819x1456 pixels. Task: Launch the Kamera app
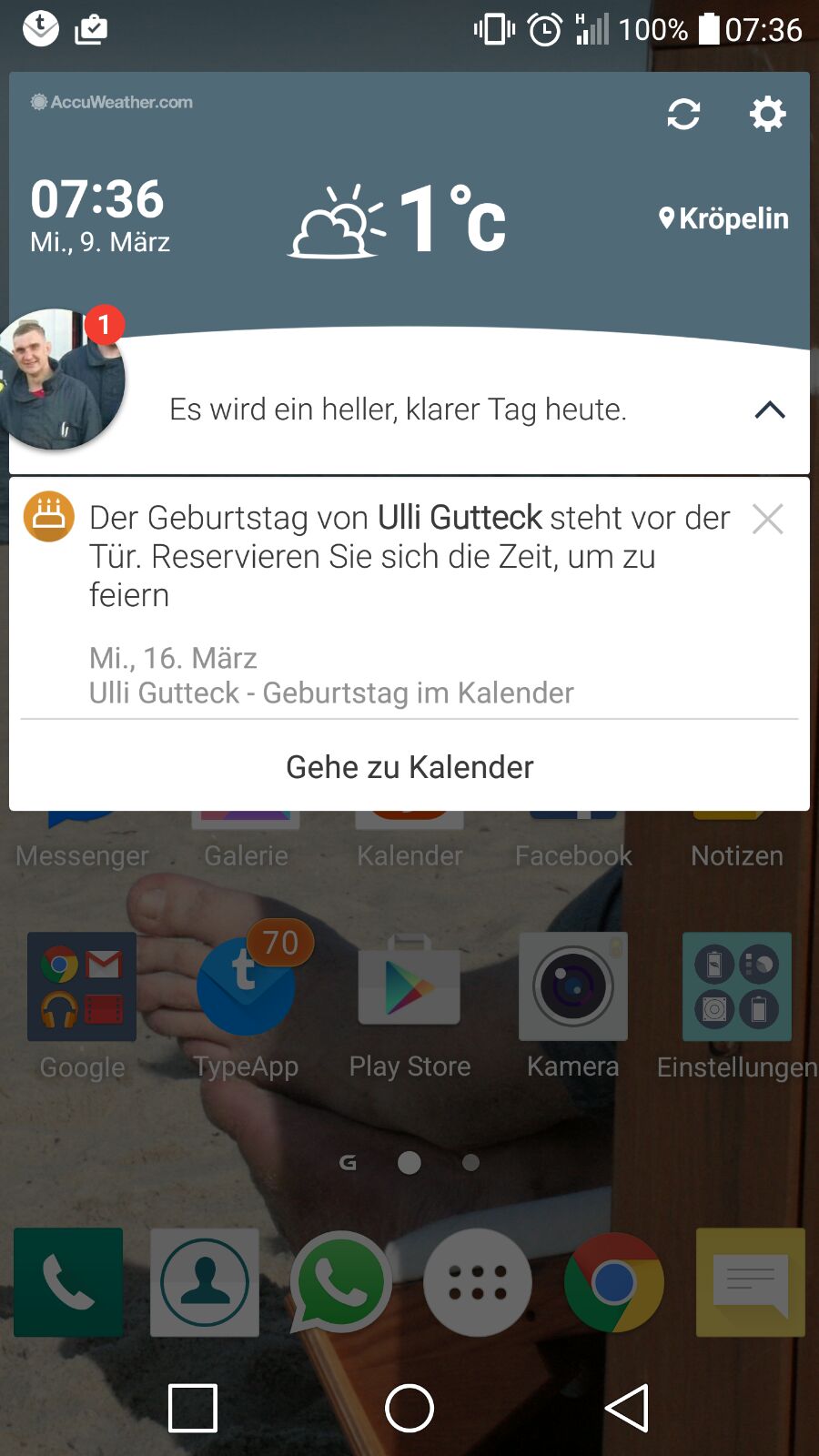pyautogui.click(x=573, y=986)
